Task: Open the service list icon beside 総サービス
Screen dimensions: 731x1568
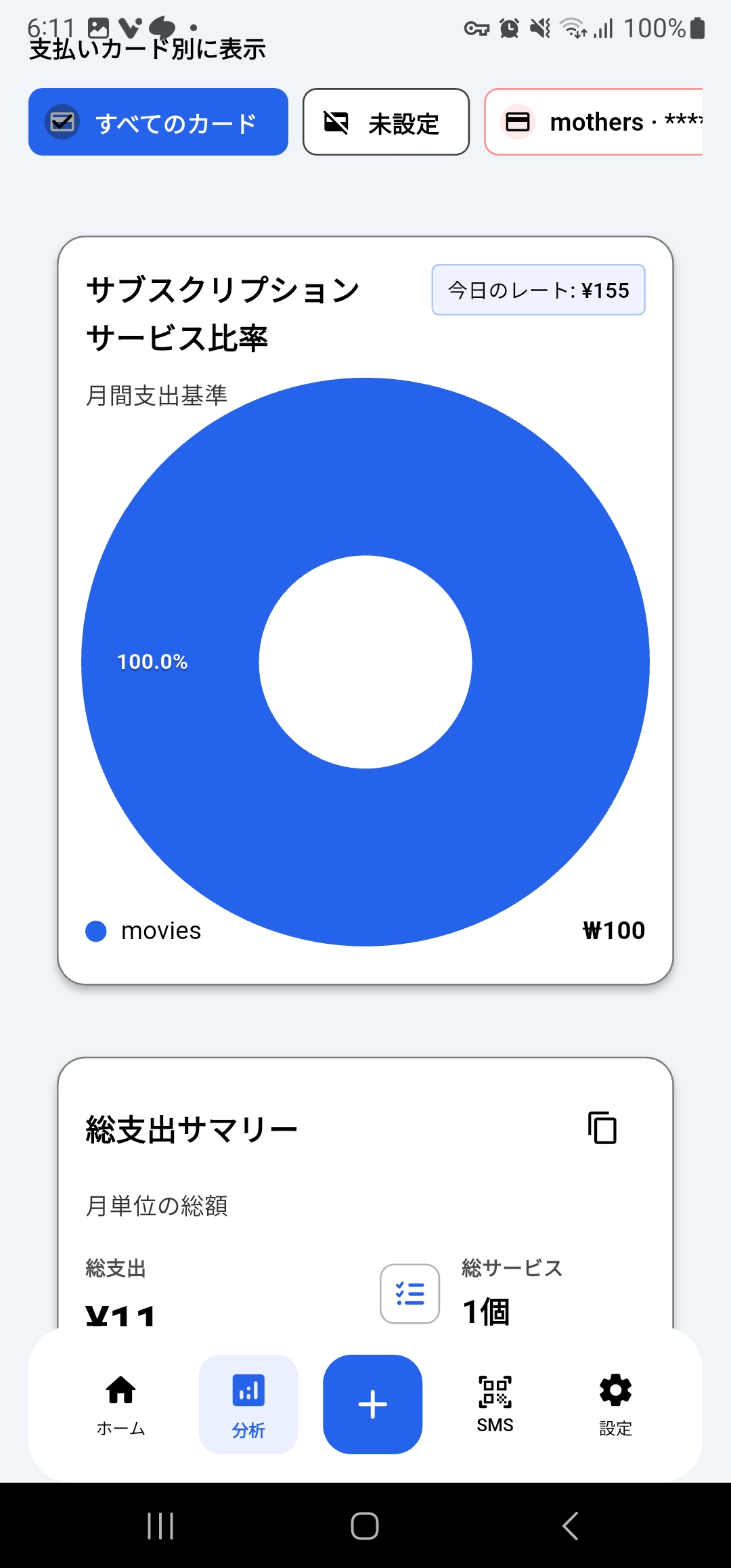Action: pos(409,1293)
